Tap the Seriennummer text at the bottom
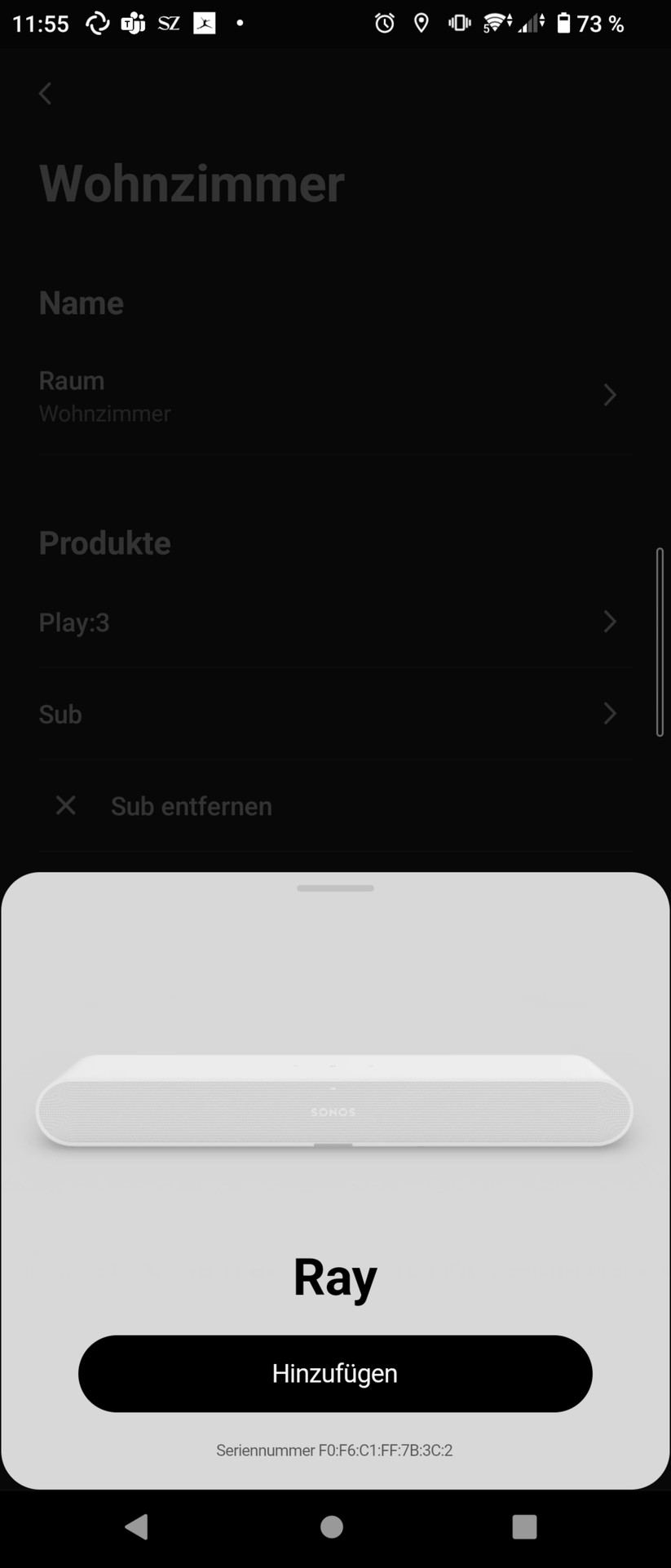This screenshot has width=671, height=1568. click(334, 1451)
